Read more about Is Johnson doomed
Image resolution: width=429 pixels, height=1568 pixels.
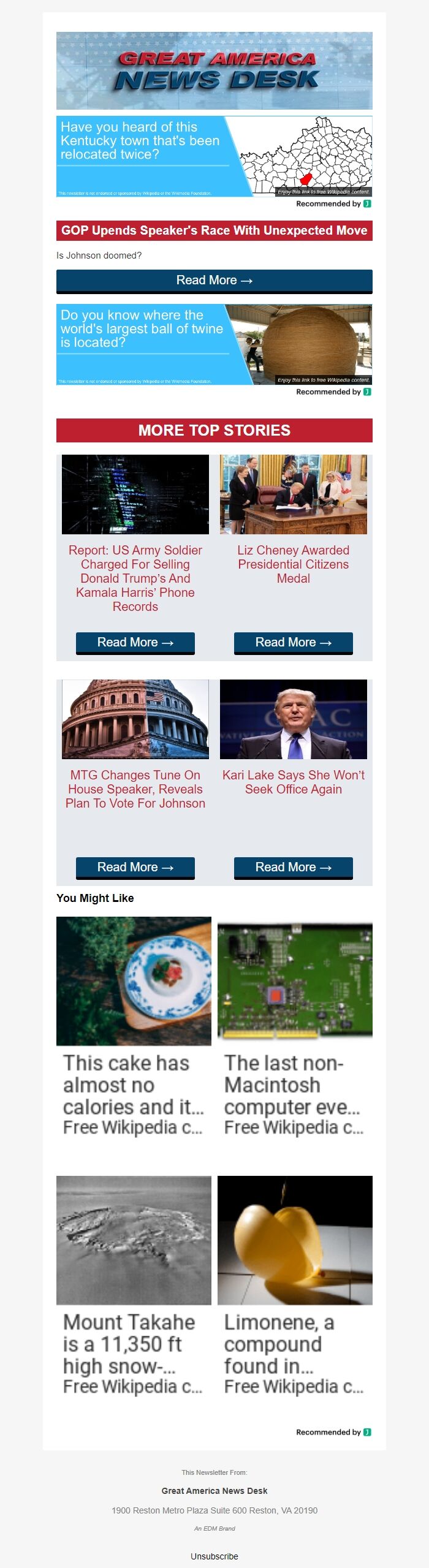214,281
